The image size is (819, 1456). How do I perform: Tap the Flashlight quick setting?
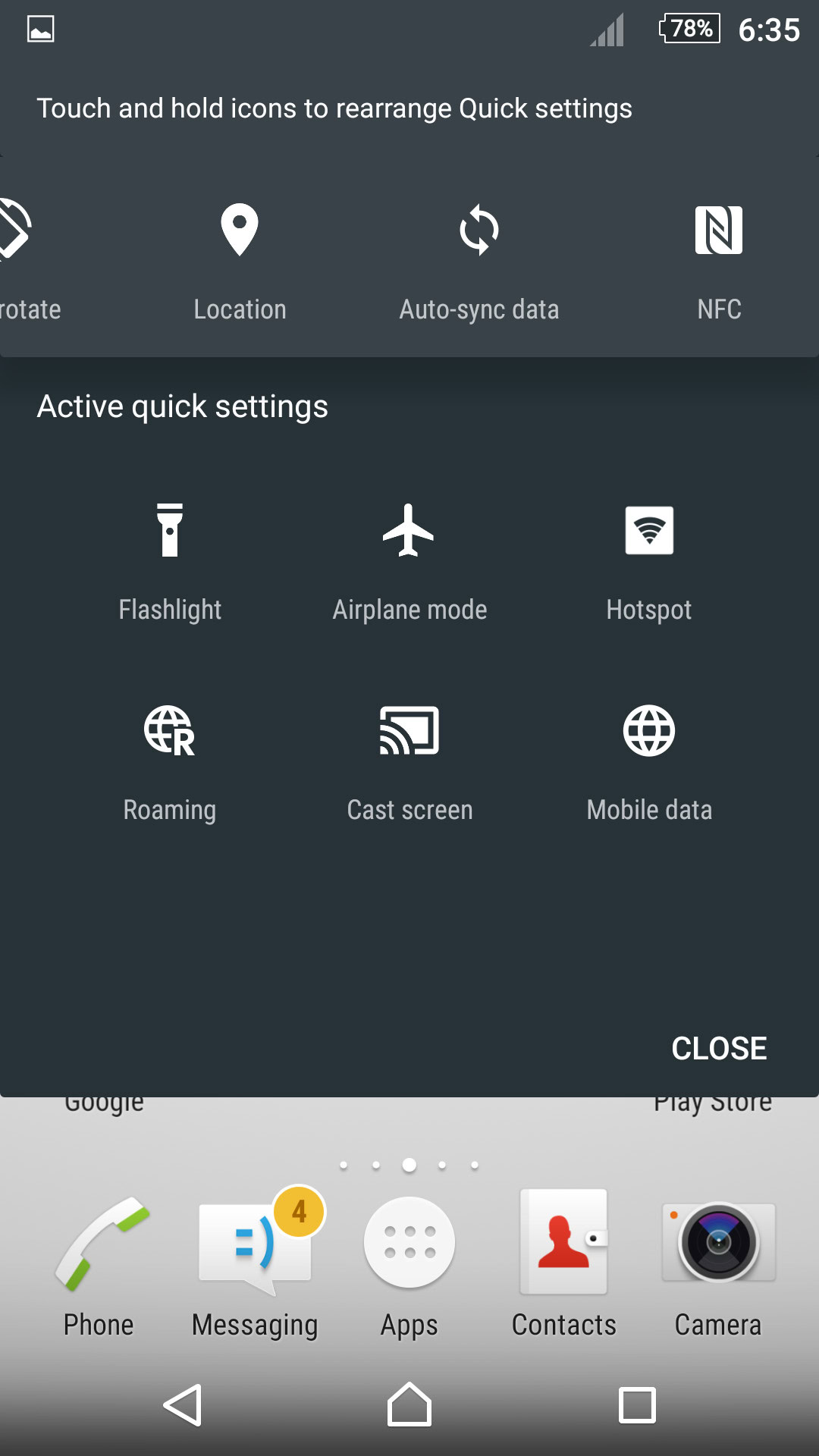[x=170, y=531]
